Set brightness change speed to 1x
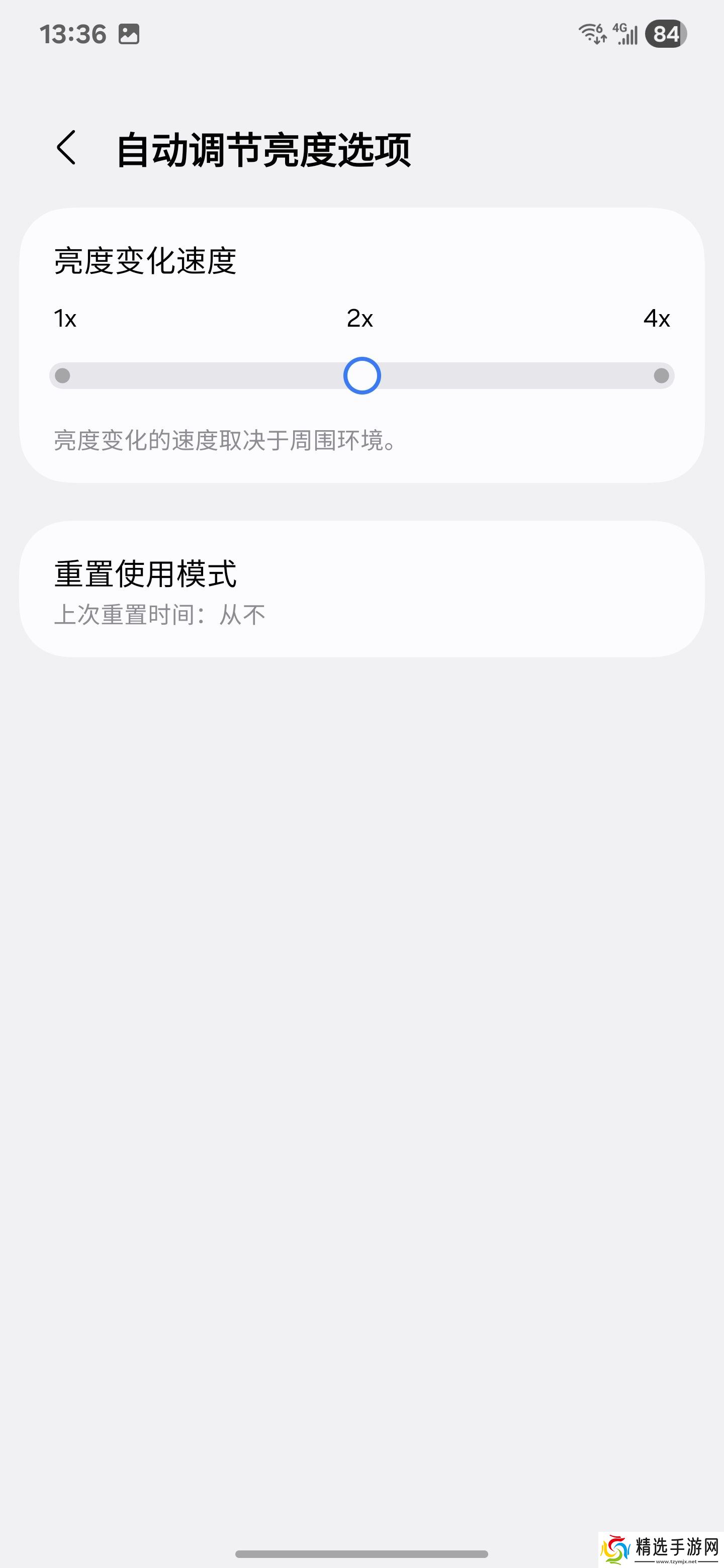The height and width of the screenshot is (1568, 724). pyautogui.click(x=63, y=375)
